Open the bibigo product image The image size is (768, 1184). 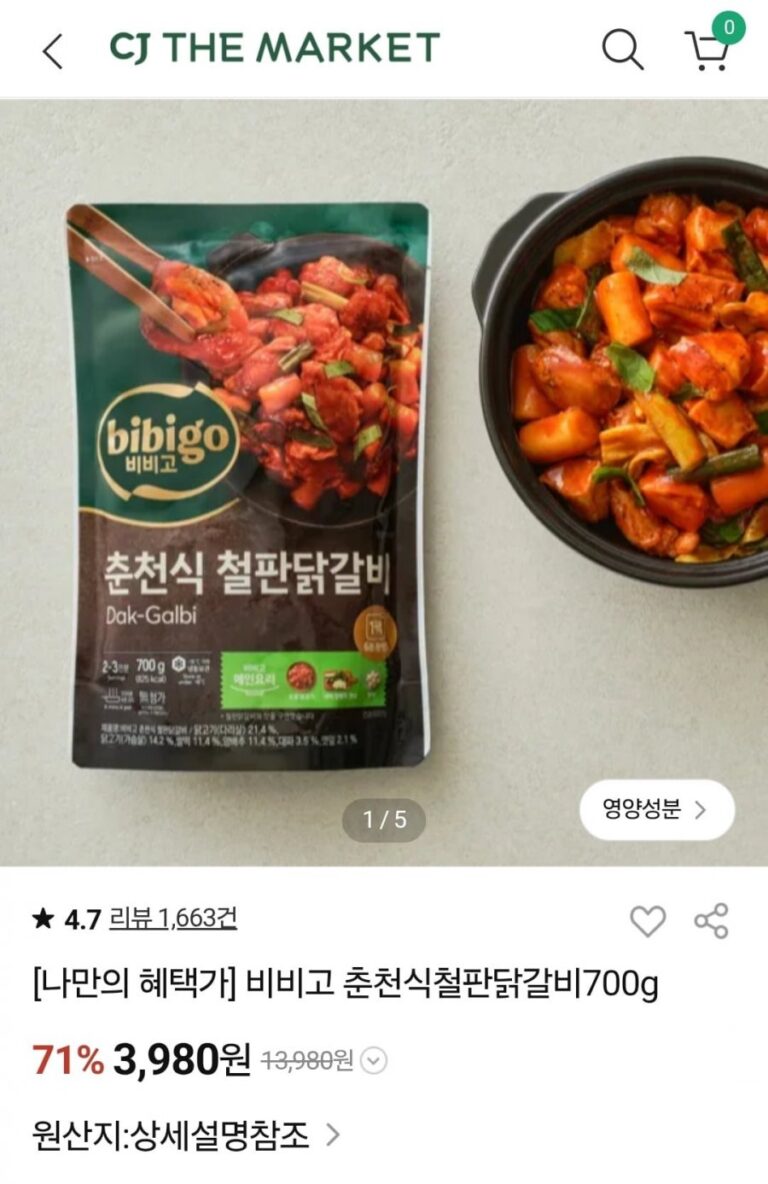384,480
